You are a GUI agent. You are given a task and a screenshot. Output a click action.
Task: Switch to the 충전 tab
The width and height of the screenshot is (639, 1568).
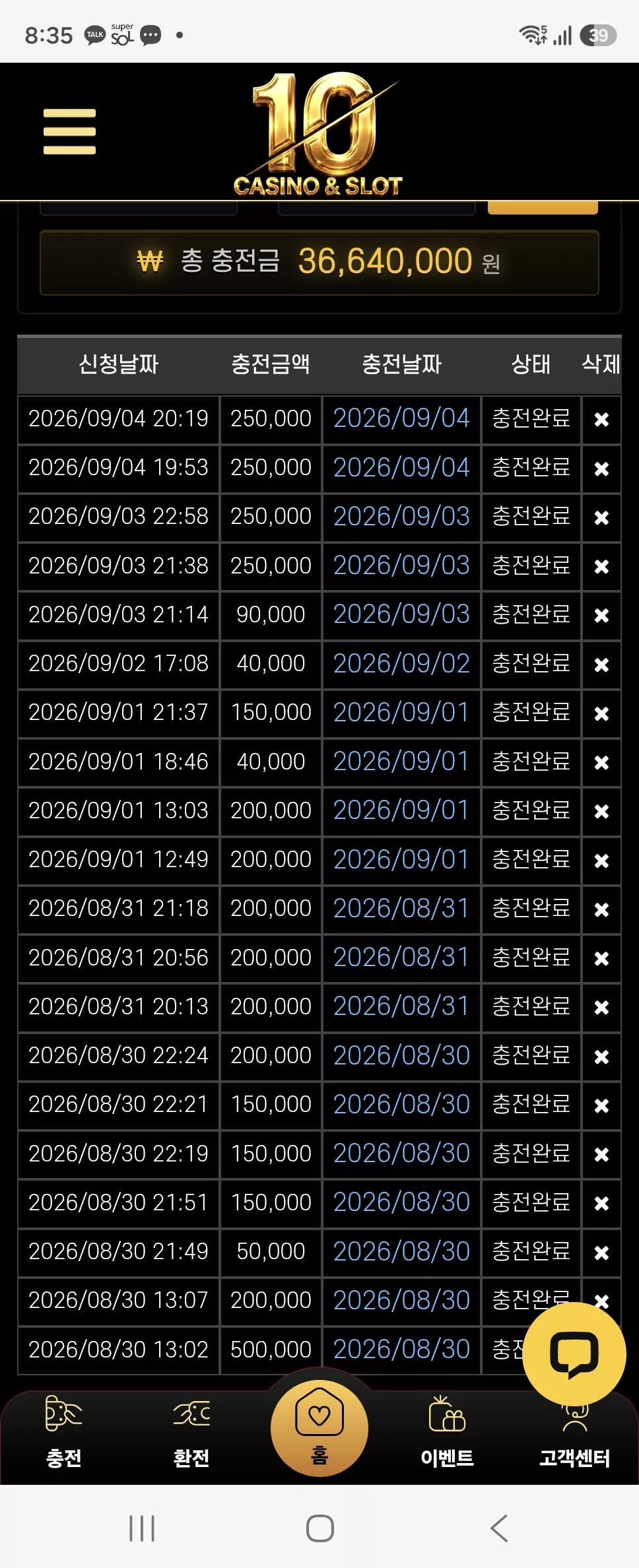[63, 1431]
